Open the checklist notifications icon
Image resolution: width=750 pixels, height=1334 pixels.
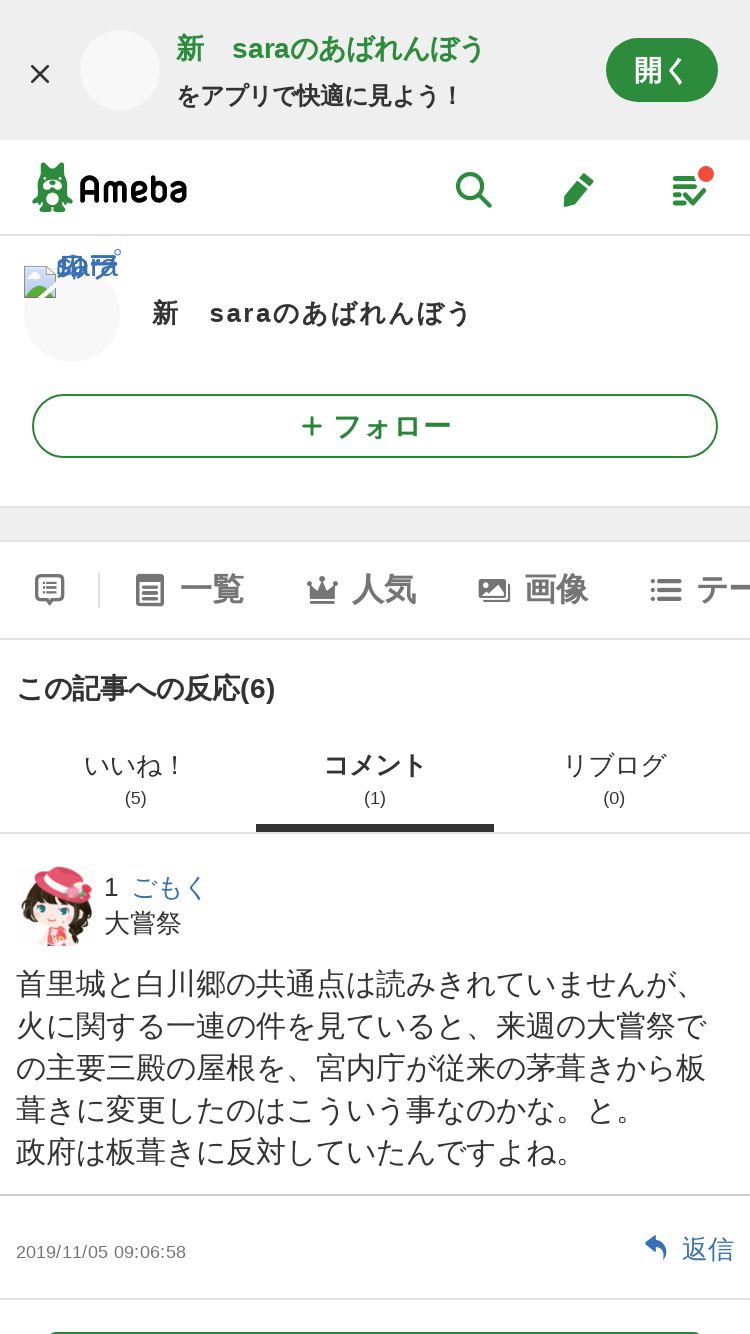(689, 189)
